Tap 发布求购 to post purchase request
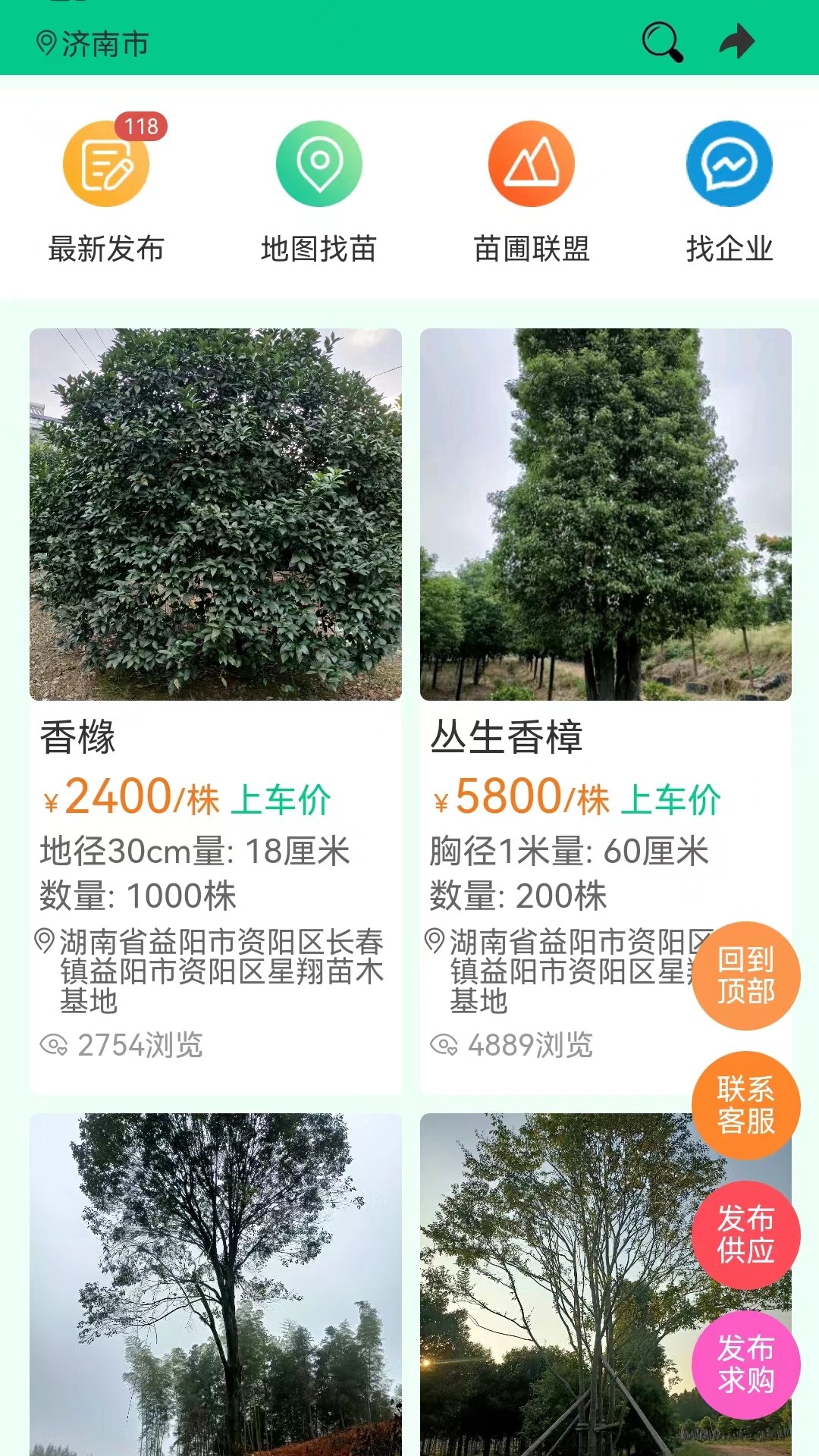The width and height of the screenshot is (819, 1456). coord(747,1364)
